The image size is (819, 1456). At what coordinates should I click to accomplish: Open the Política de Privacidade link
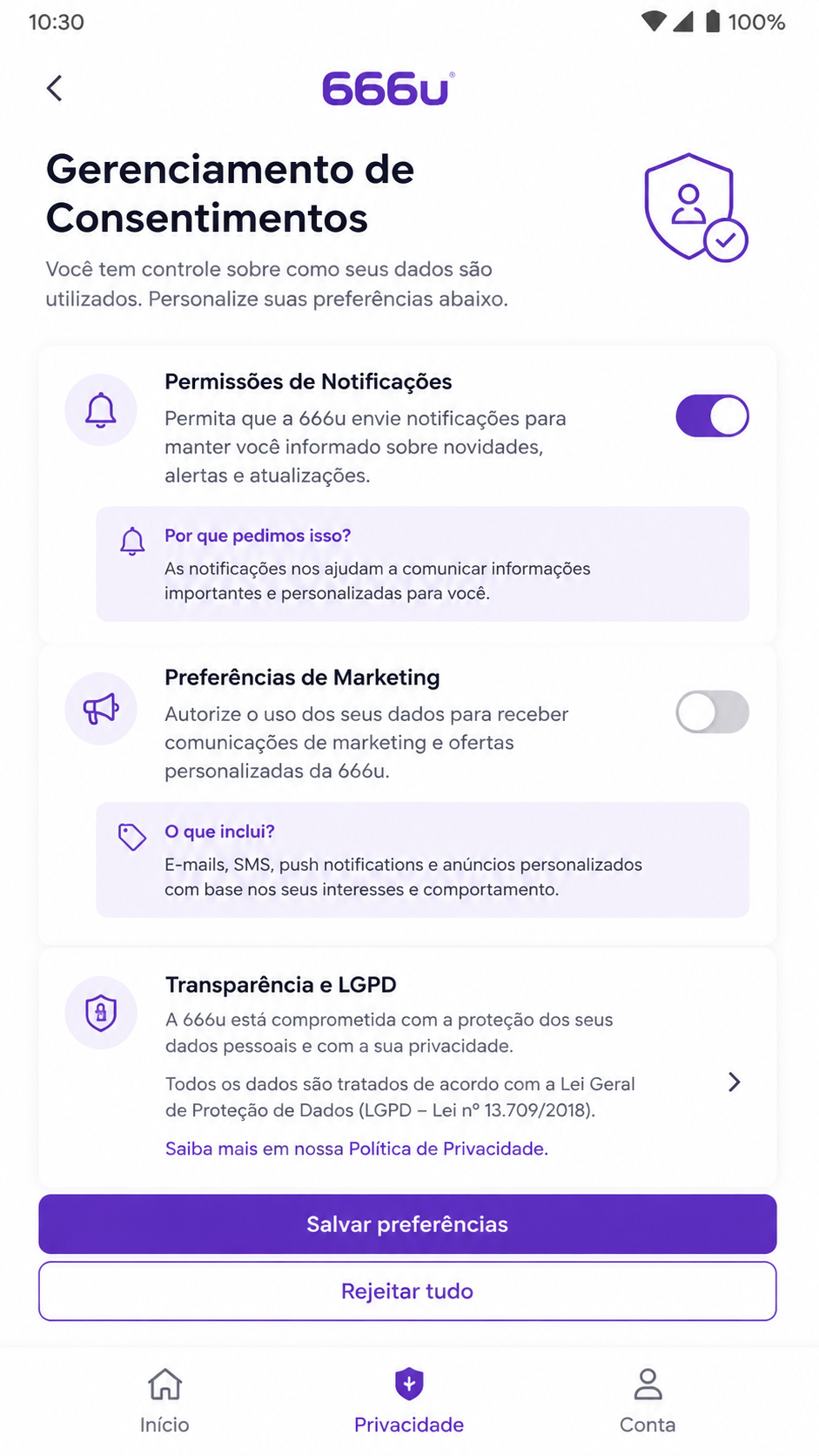coord(357,1149)
